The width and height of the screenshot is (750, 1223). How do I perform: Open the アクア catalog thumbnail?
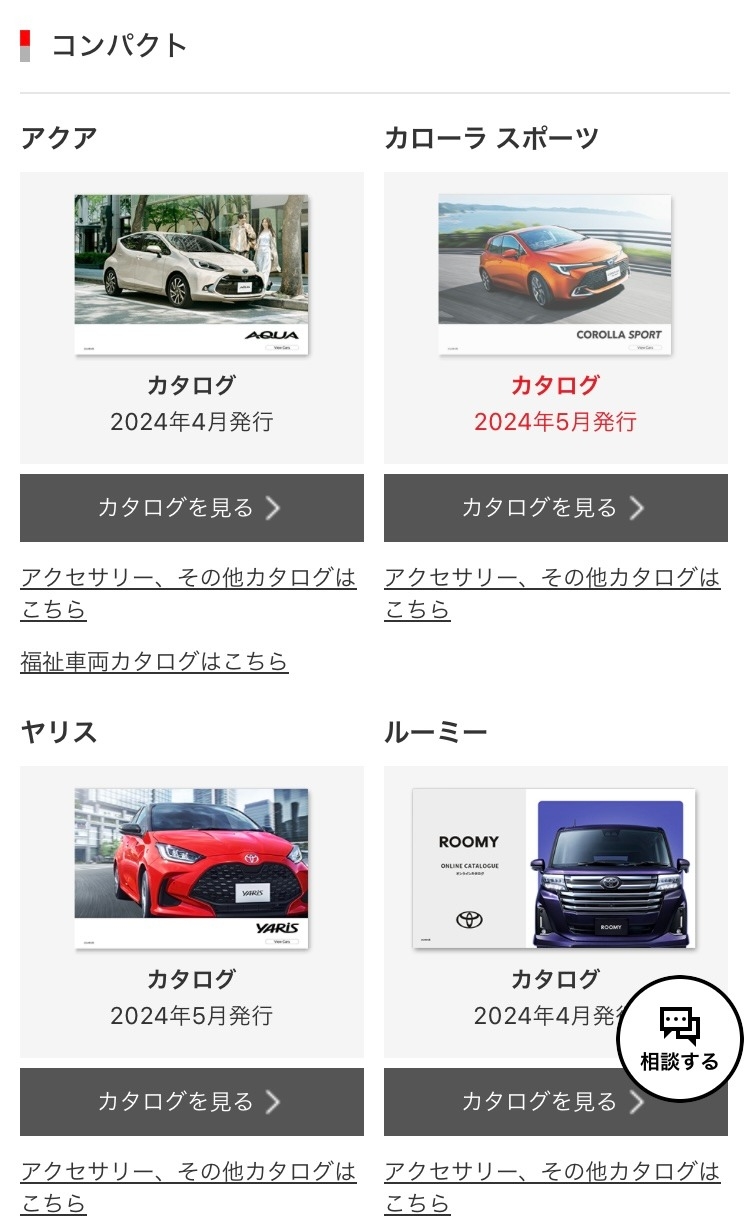tap(191, 274)
